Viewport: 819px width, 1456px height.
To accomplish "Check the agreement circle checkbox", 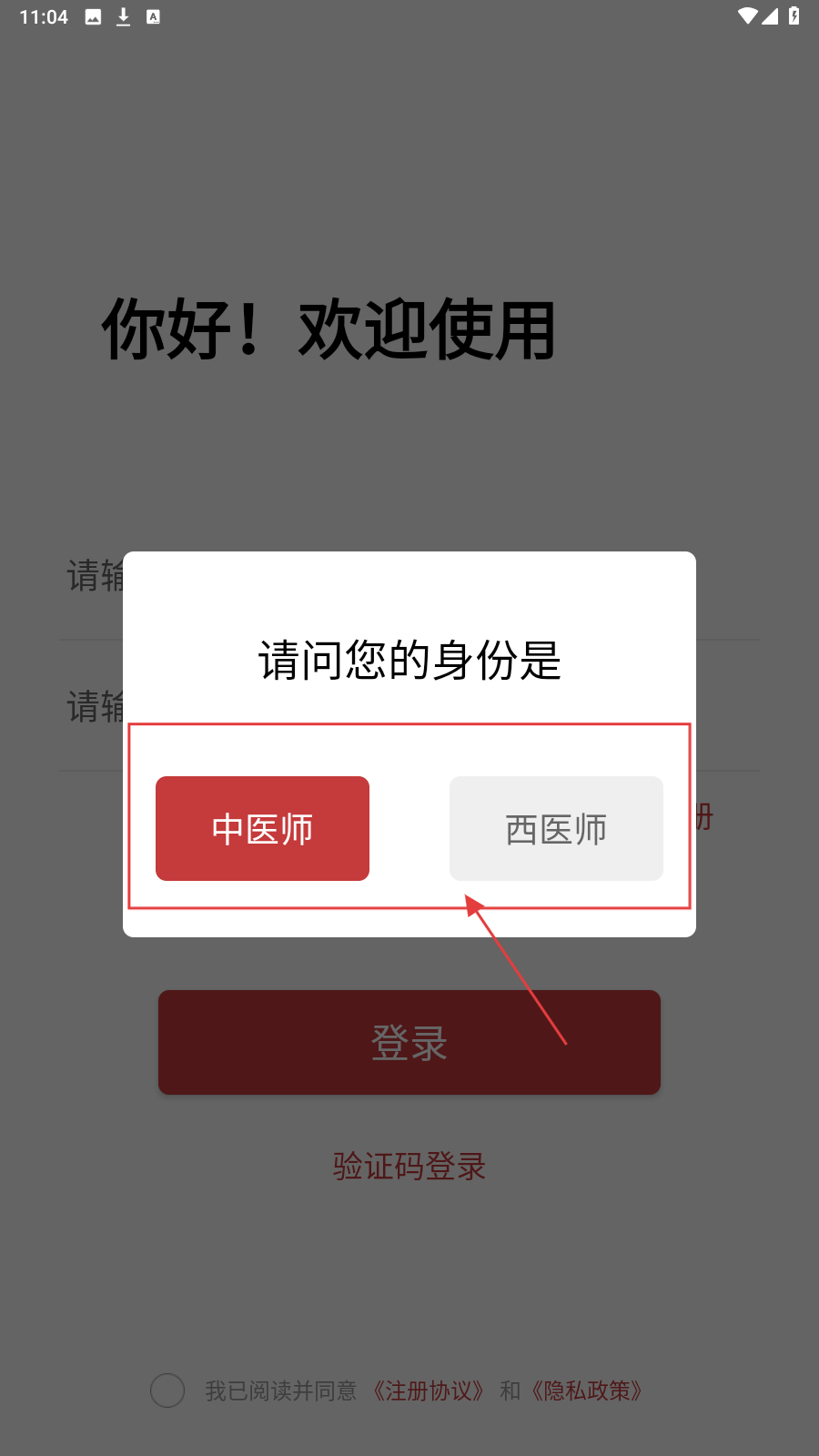I will click(x=167, y=1390).
